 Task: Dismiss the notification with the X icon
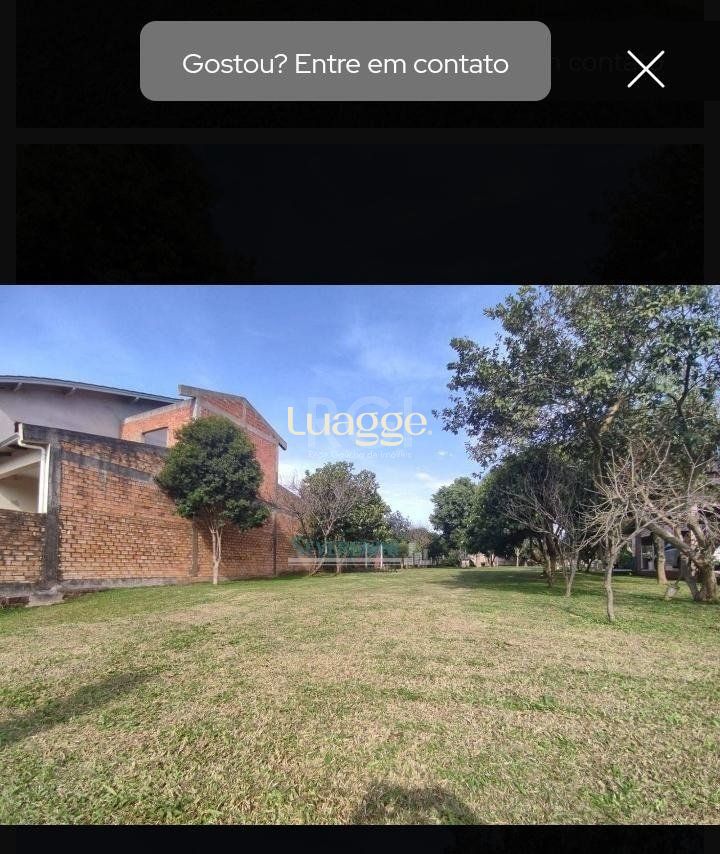pos(646,69)
